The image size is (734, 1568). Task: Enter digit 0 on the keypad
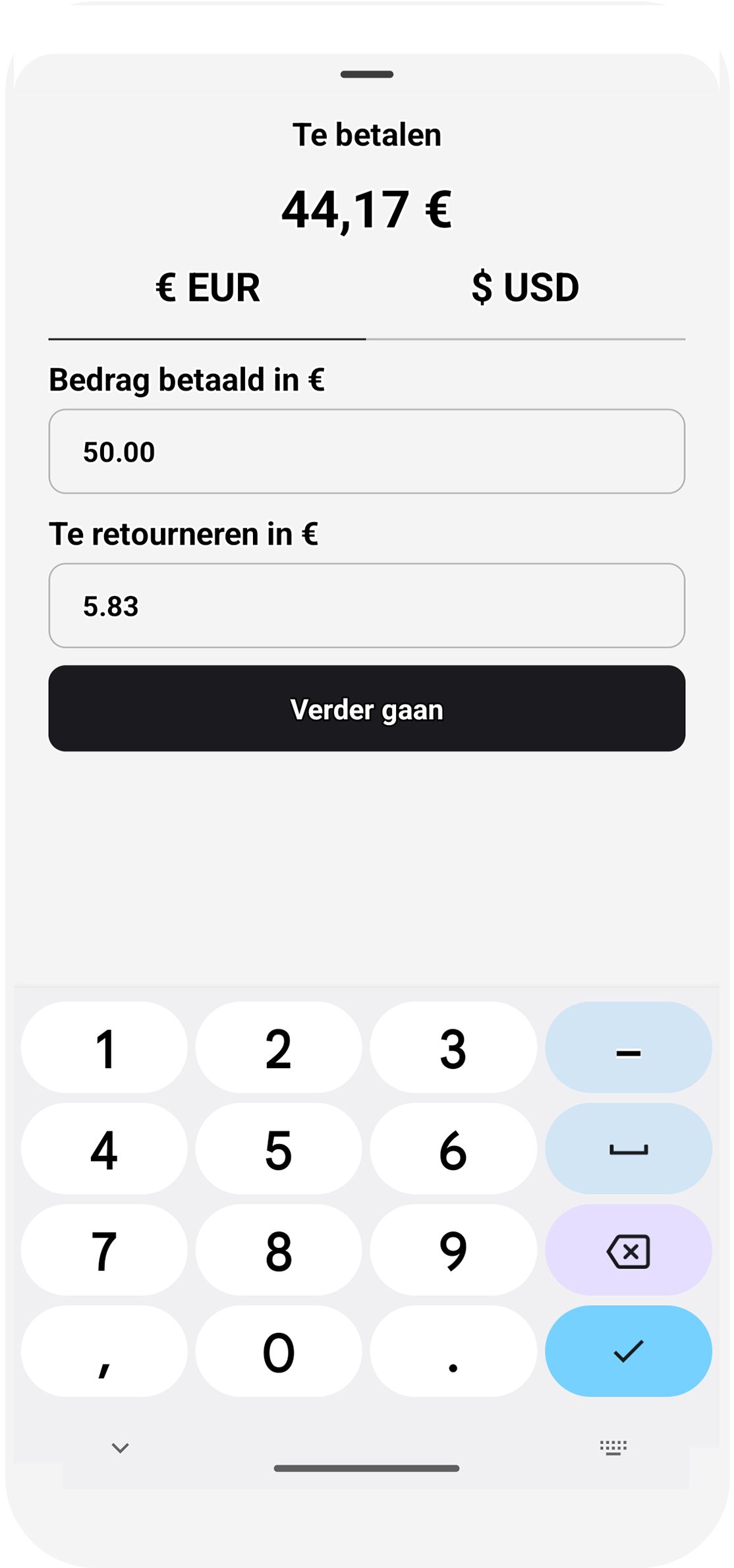[x=278, y=1351]
